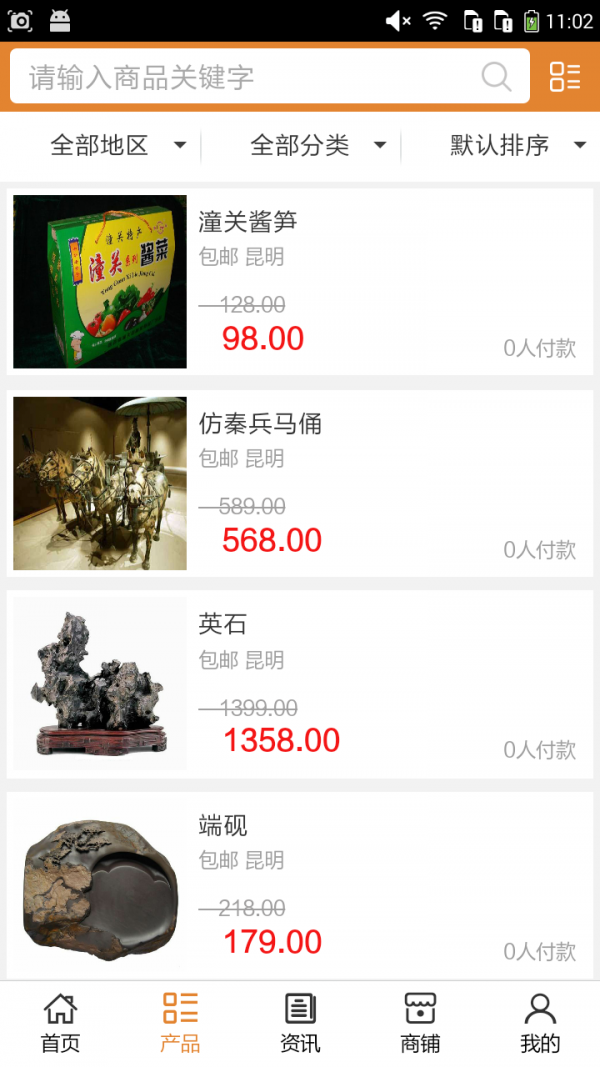Switch to the 我的 profile tab
Screen dimensions: 600x1067
540,1023
